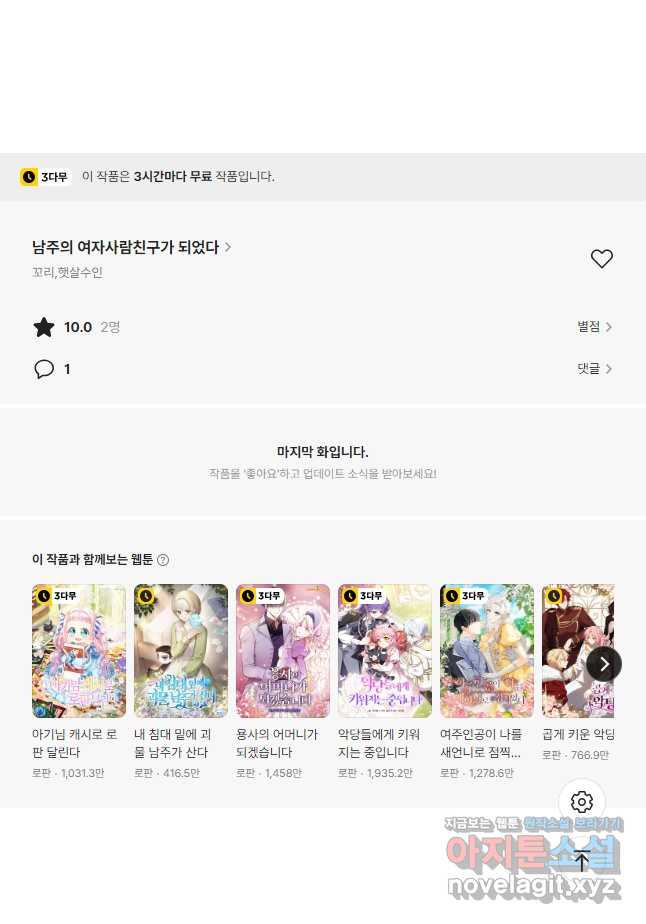Jump back to top with up arrow
The width and height of the screenshot is (646, 924).
click(582, 860)
